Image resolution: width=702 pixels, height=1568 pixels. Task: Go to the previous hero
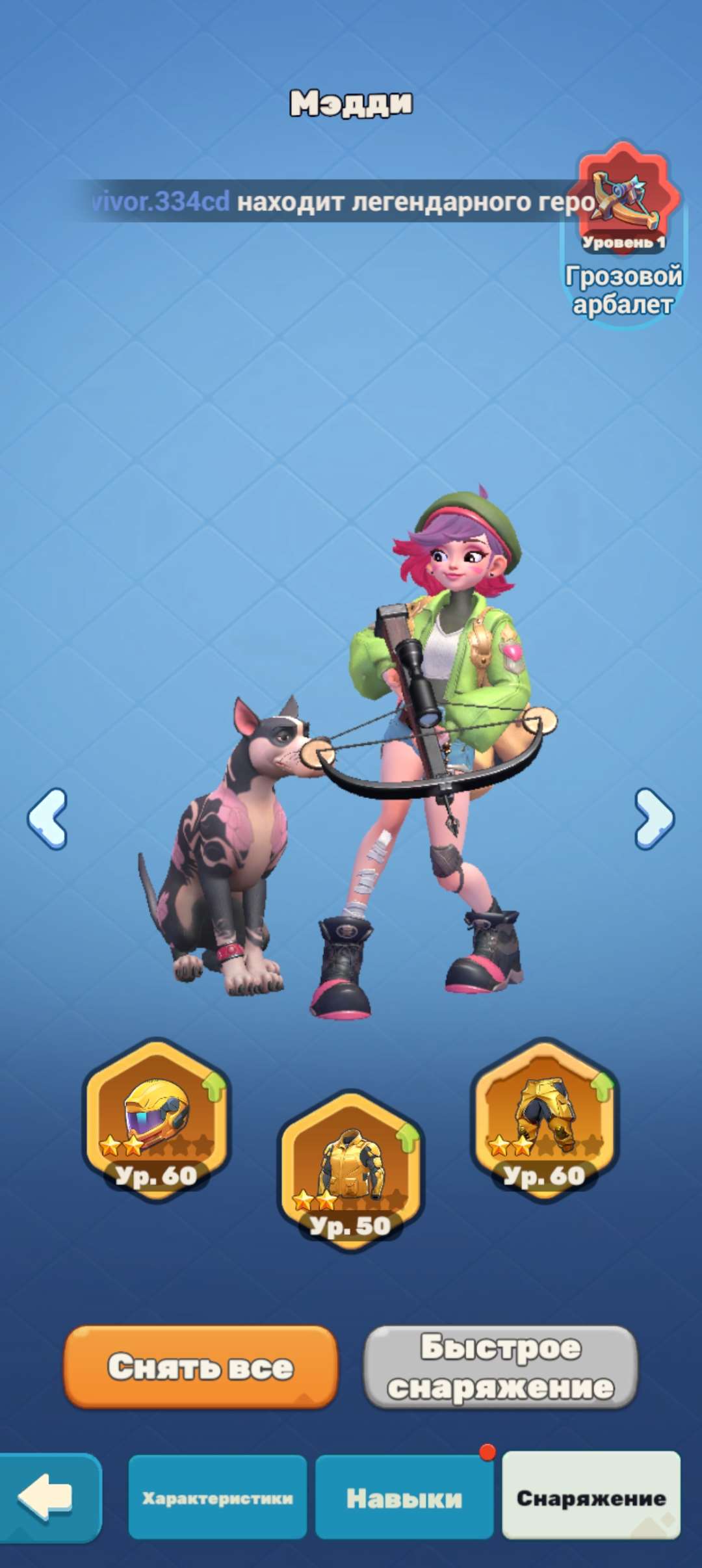coord(47,819)
